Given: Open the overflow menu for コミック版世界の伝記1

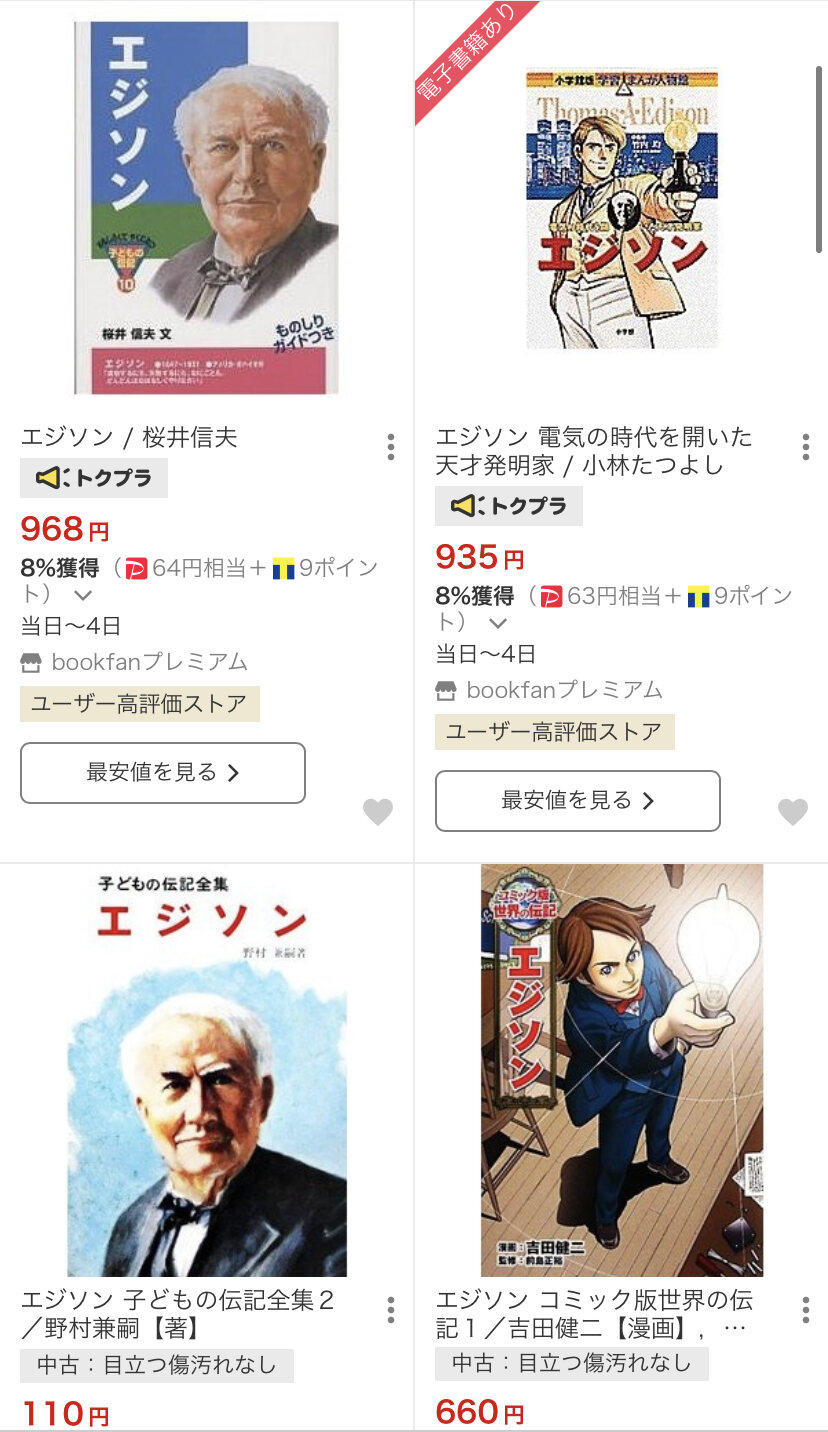Looking at the screenshot, I should pyautogui.click(x=805, y=1310).
